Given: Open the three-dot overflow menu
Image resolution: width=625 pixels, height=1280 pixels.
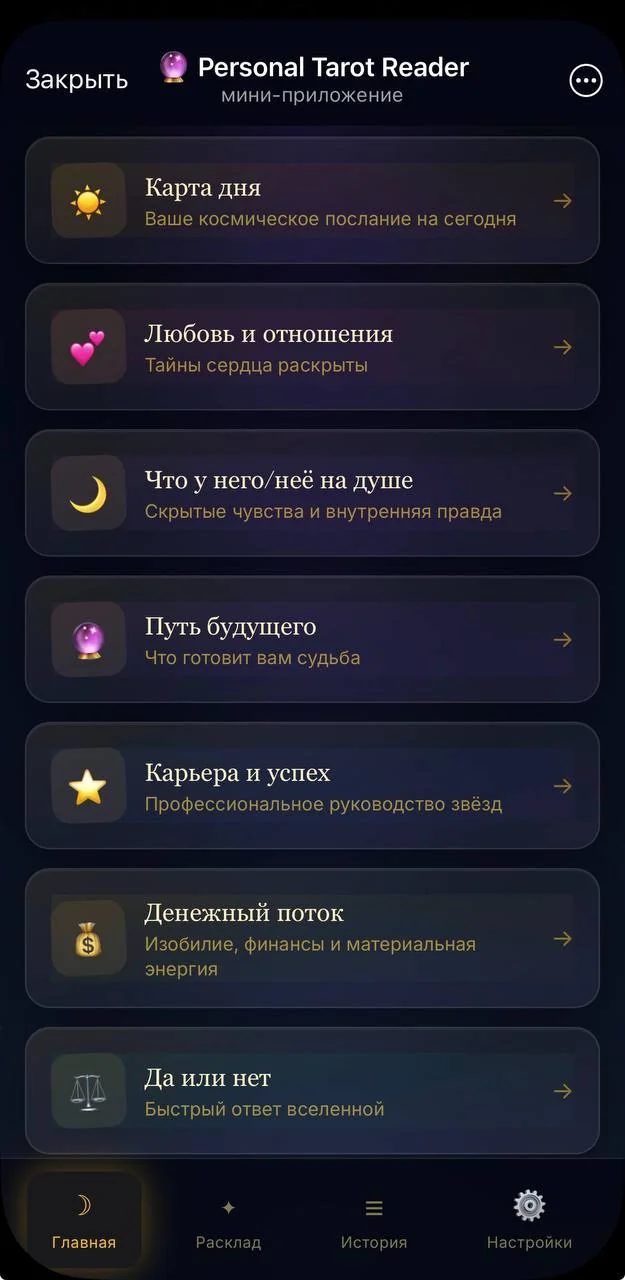Looking at the screenshot, I should 586,81.
